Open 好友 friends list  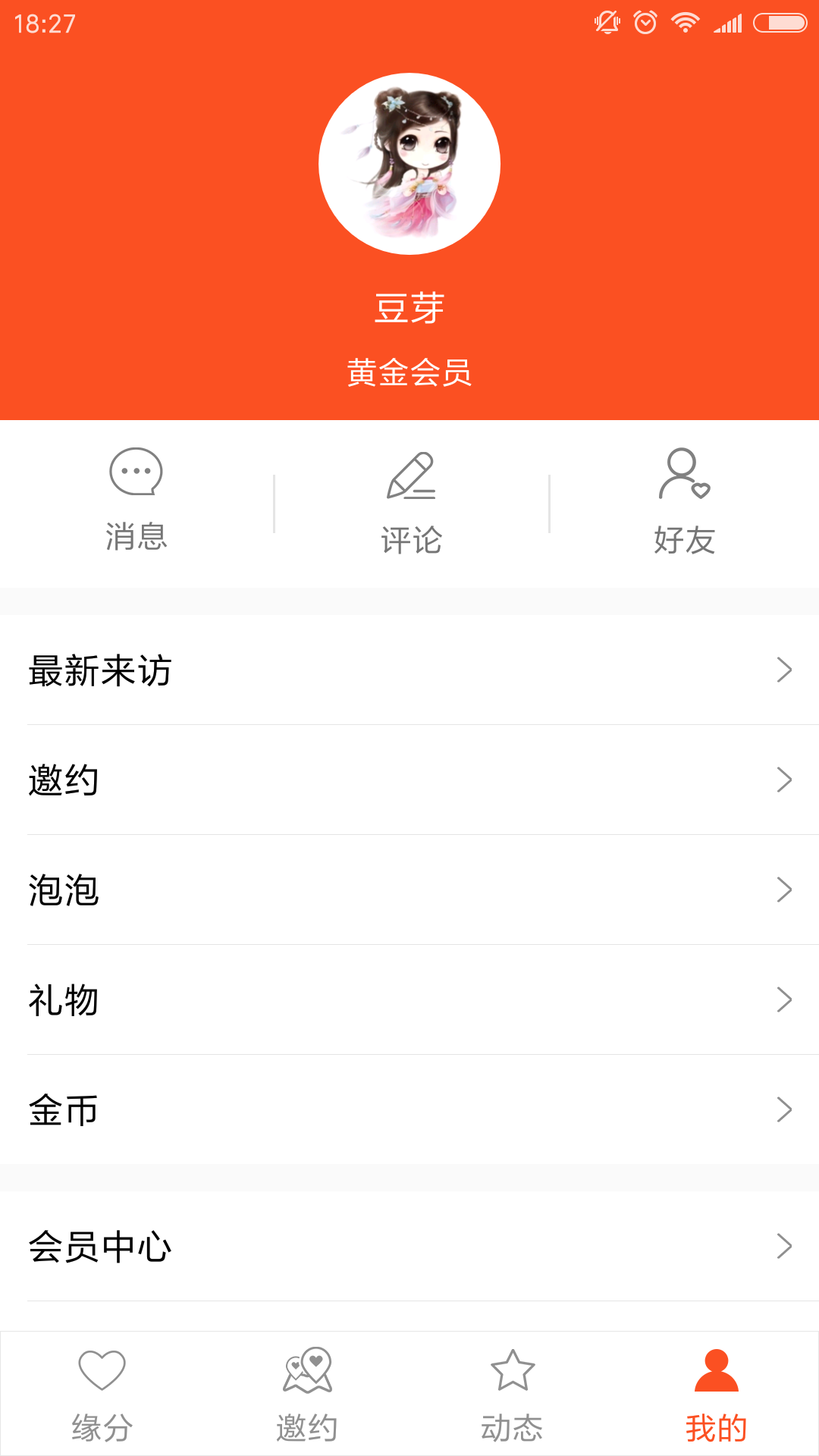click(x=684, y=502)
